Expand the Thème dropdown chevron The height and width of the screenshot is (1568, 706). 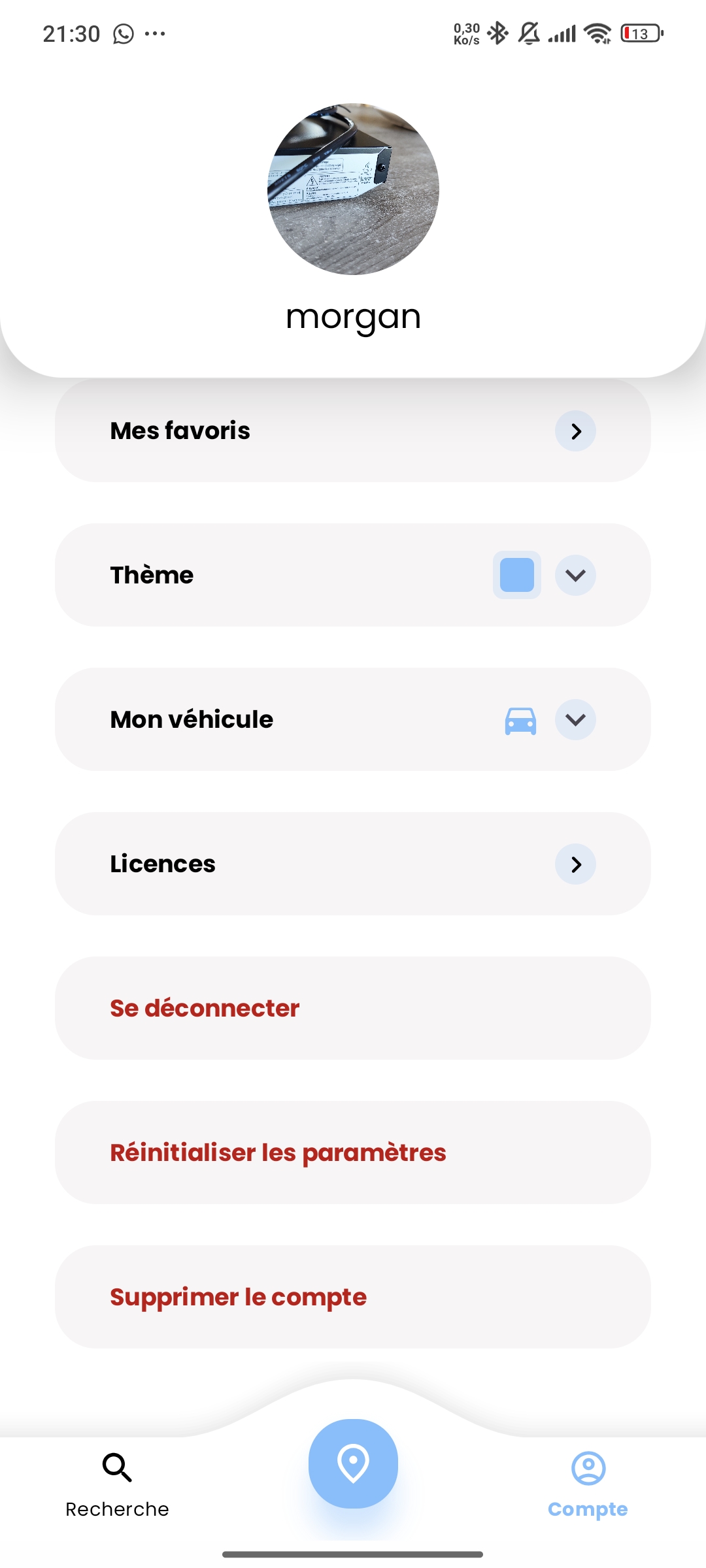coord(575,575)
